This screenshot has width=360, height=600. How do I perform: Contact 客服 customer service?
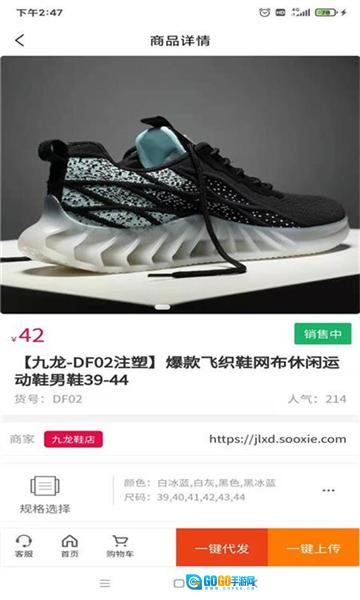click(x=24, y=546)
